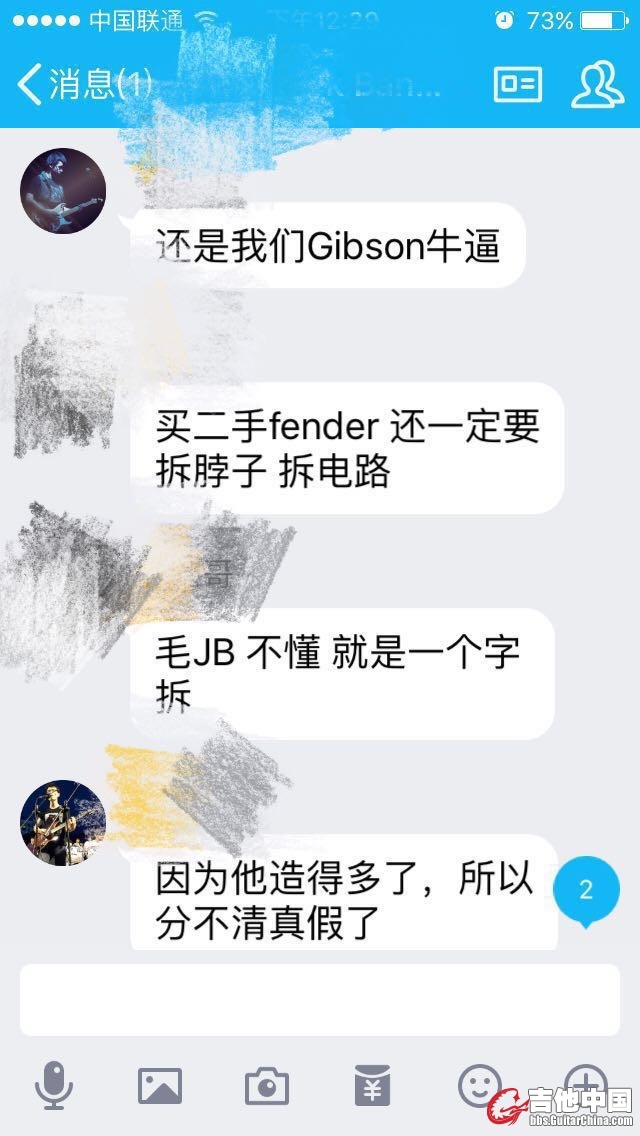Go back to the 消息 list
This screenshot has height=1136, width=640.
[80, 84]
